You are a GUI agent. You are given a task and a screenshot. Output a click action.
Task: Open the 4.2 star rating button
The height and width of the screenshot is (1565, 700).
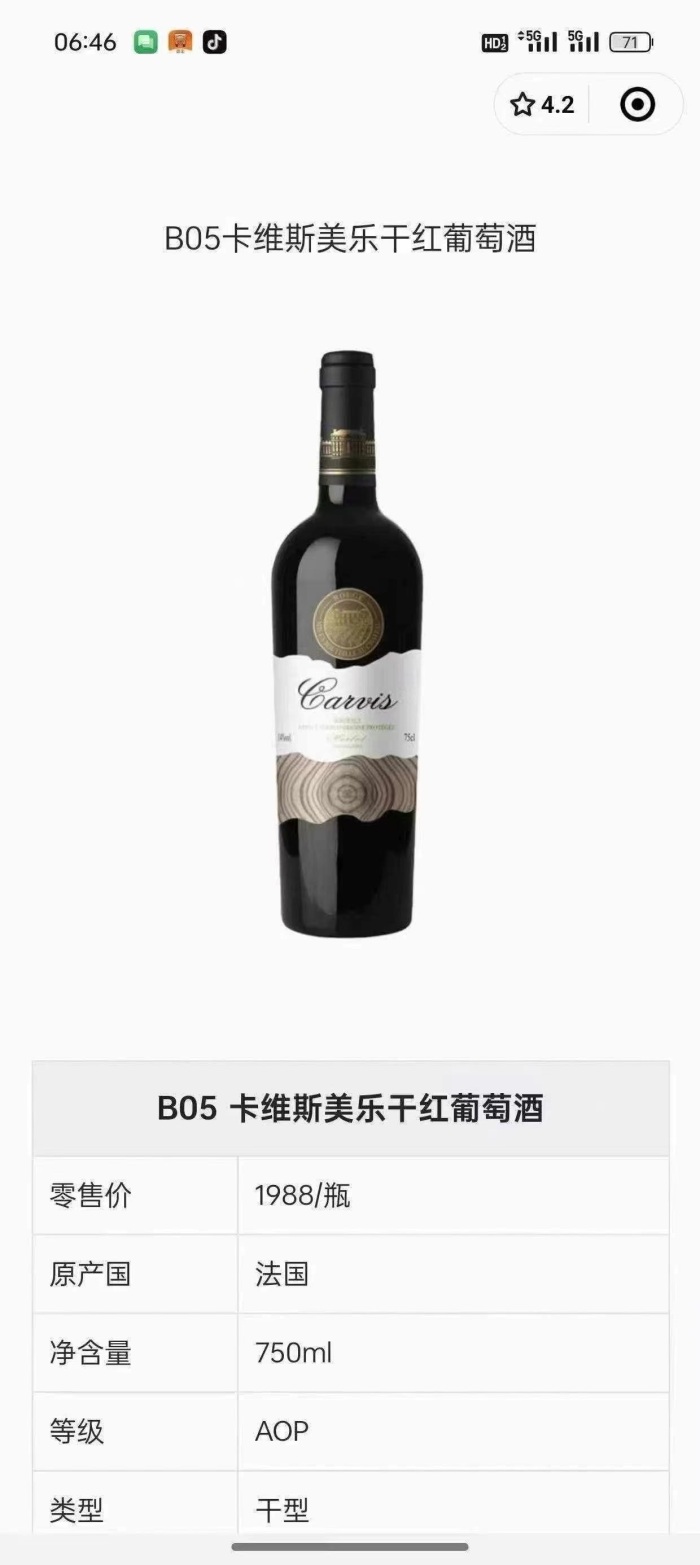(543, 104)
